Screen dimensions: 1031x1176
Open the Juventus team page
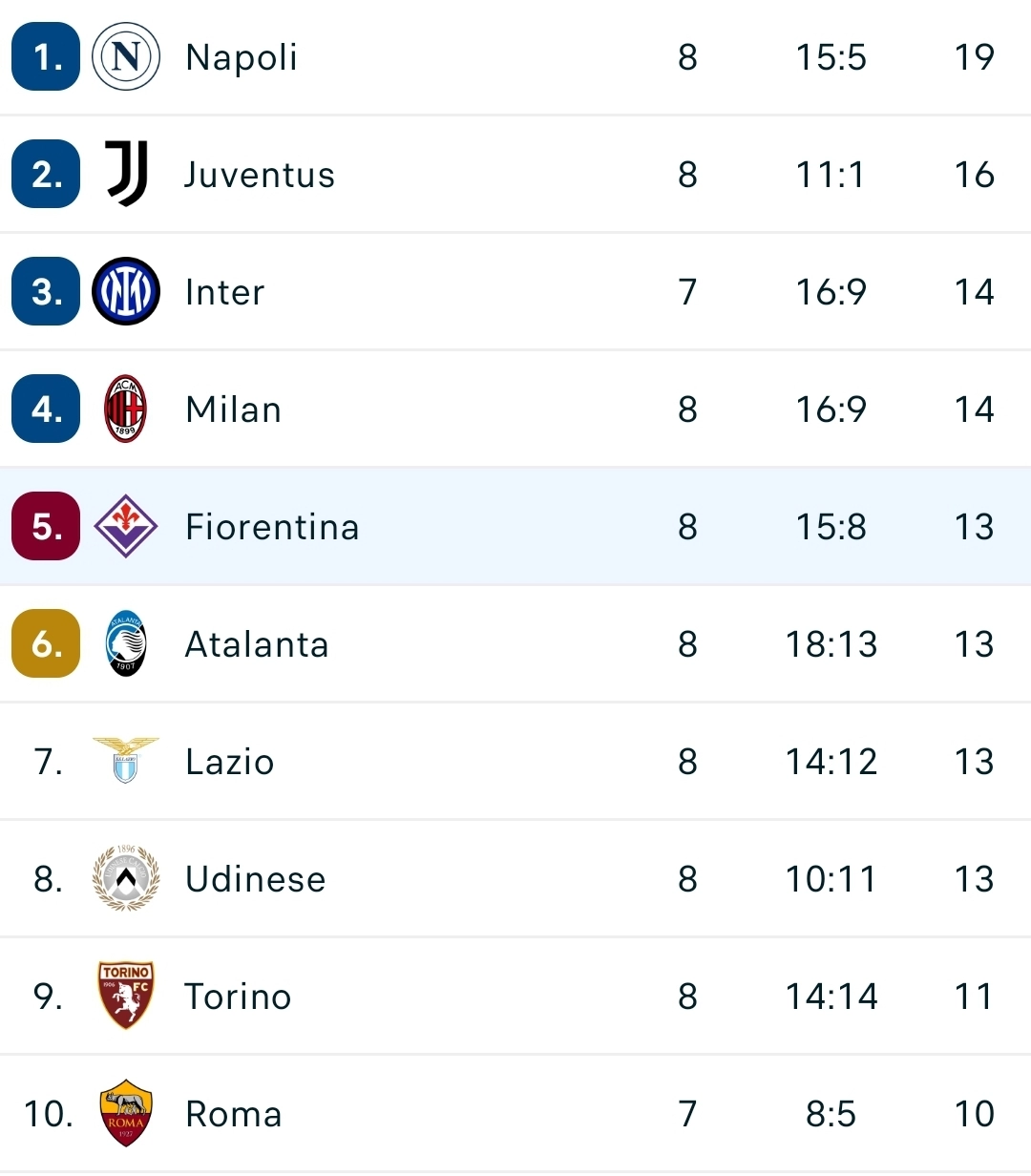[259, 174]
